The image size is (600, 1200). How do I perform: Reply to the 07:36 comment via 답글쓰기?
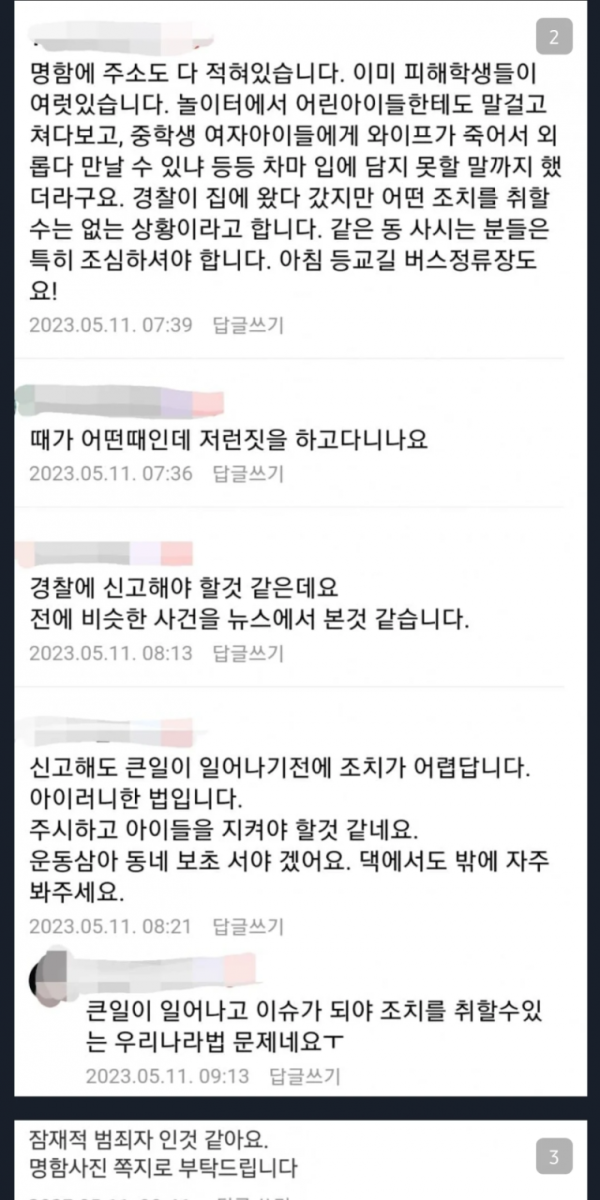coord(248,474)
